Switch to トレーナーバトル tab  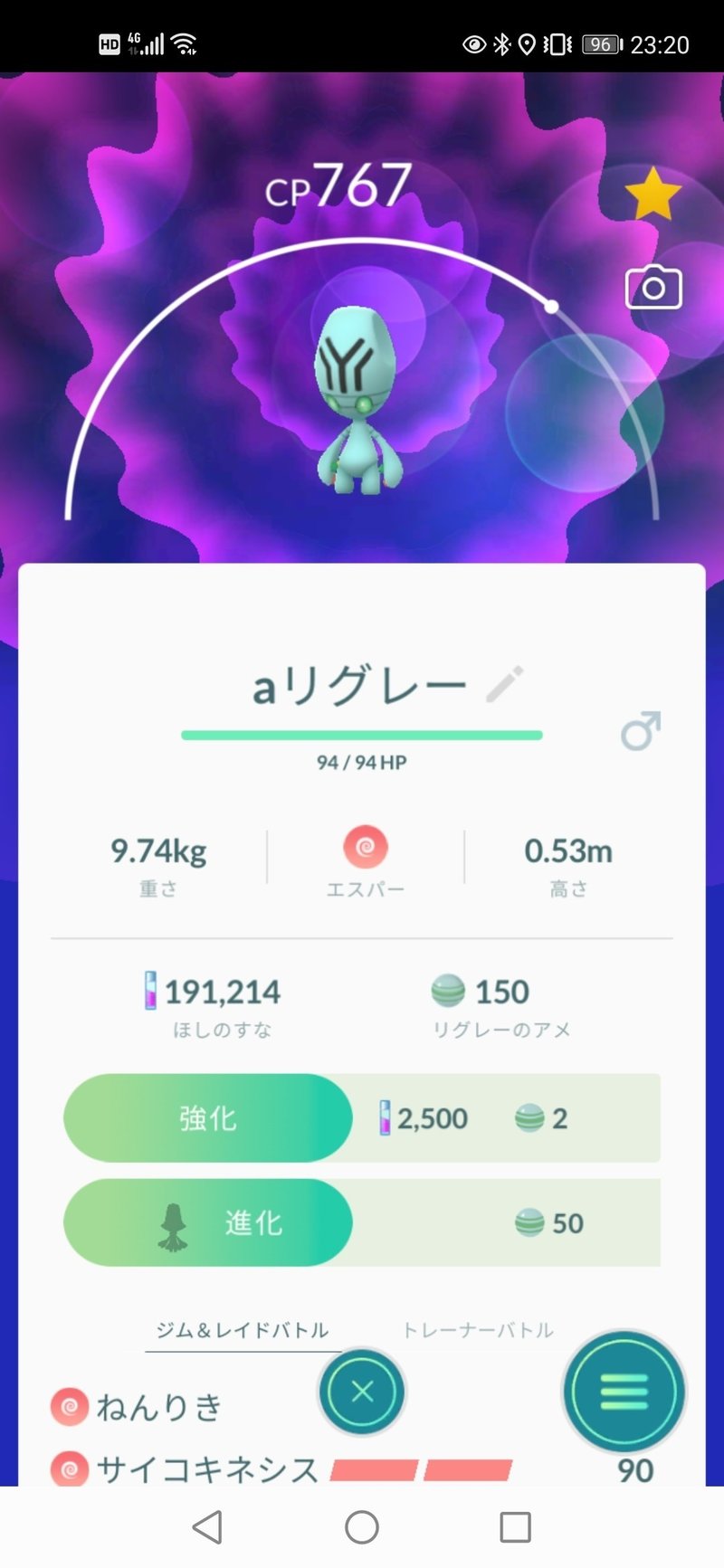(477, 1330)
